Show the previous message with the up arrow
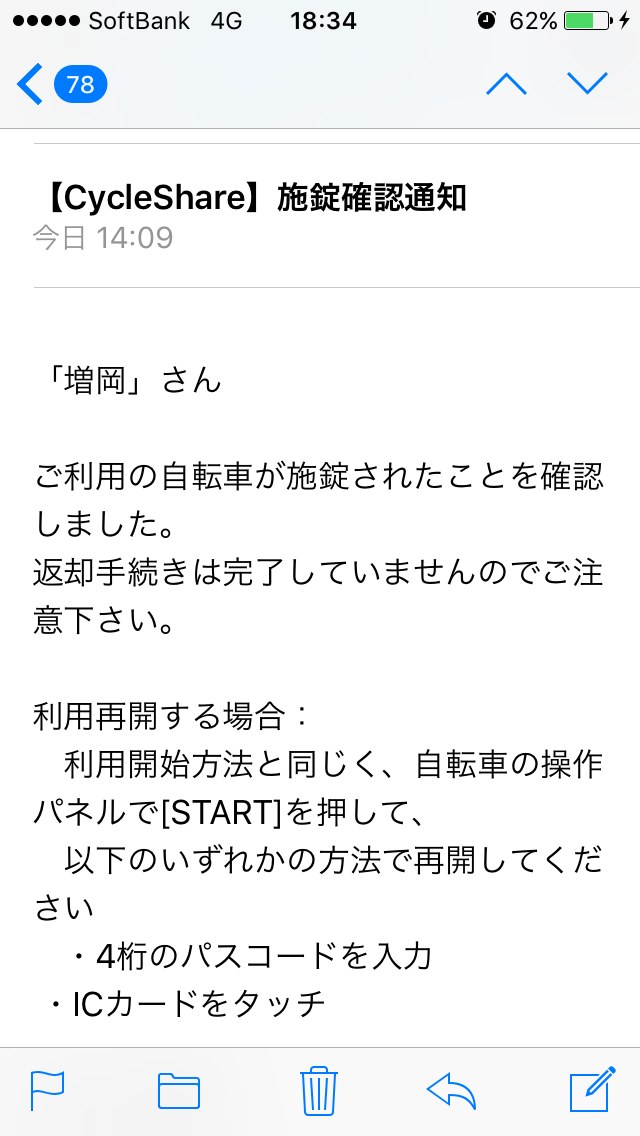Screen dimensions: 640x1136 click(x=506, y=84)
